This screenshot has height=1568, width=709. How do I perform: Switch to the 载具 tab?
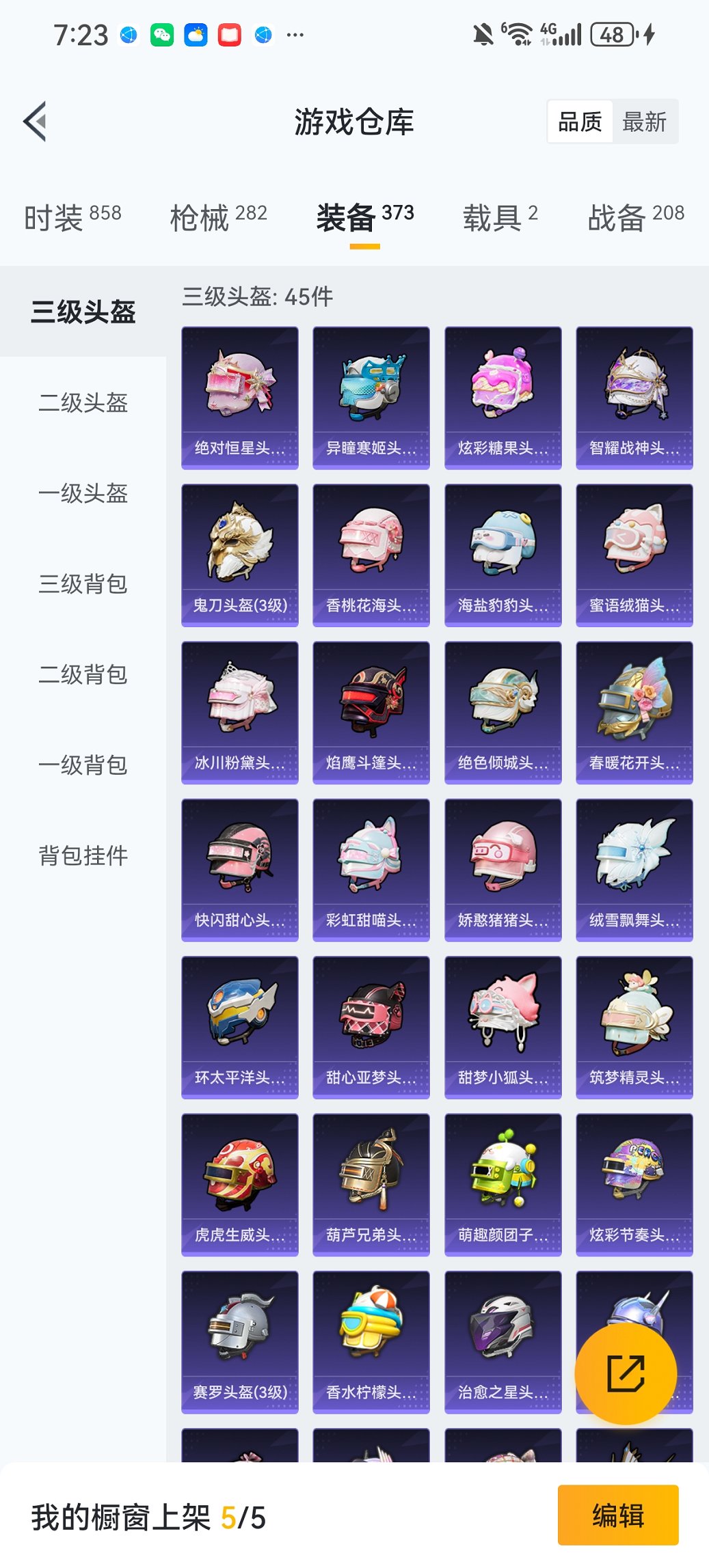click(500, 218)
